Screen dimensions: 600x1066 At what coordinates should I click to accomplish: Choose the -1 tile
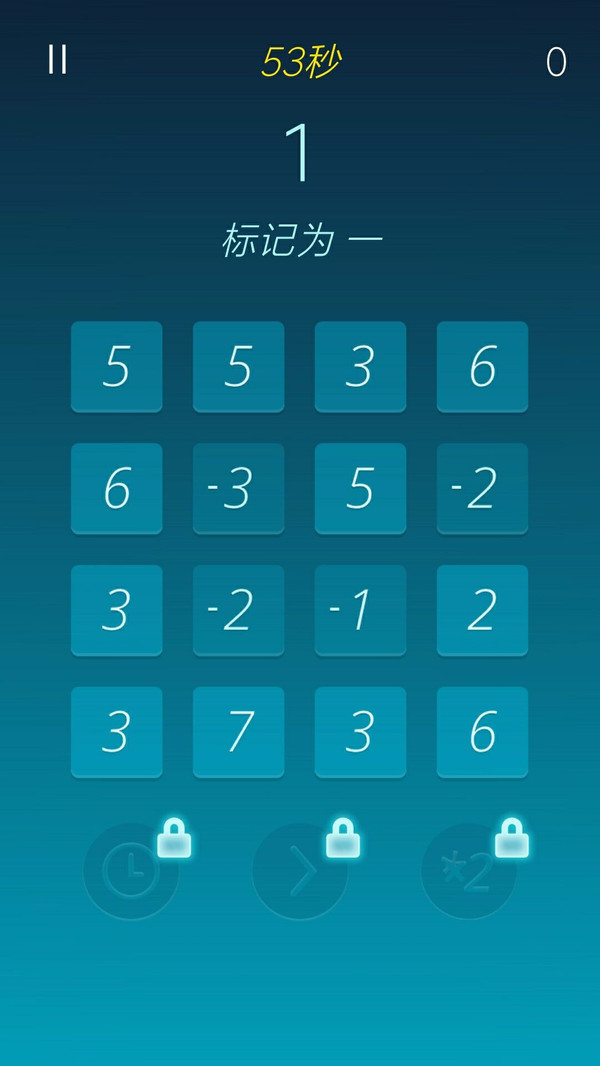(x=360, y=611)
